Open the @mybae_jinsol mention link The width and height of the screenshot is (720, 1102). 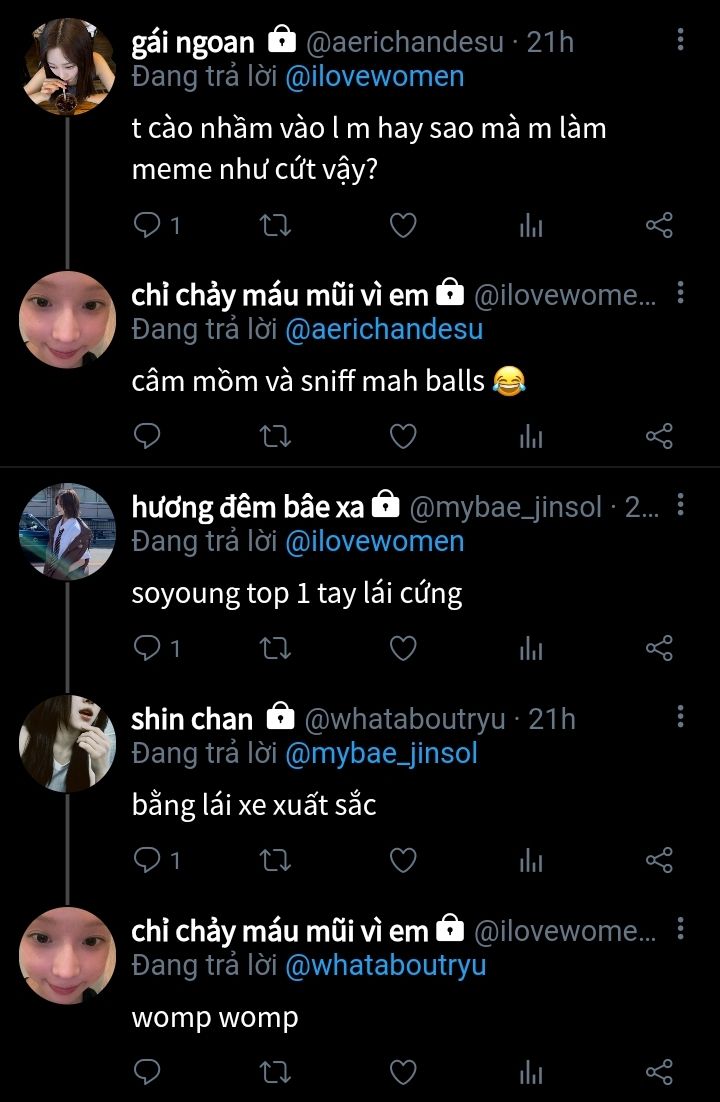click(381, 752)
